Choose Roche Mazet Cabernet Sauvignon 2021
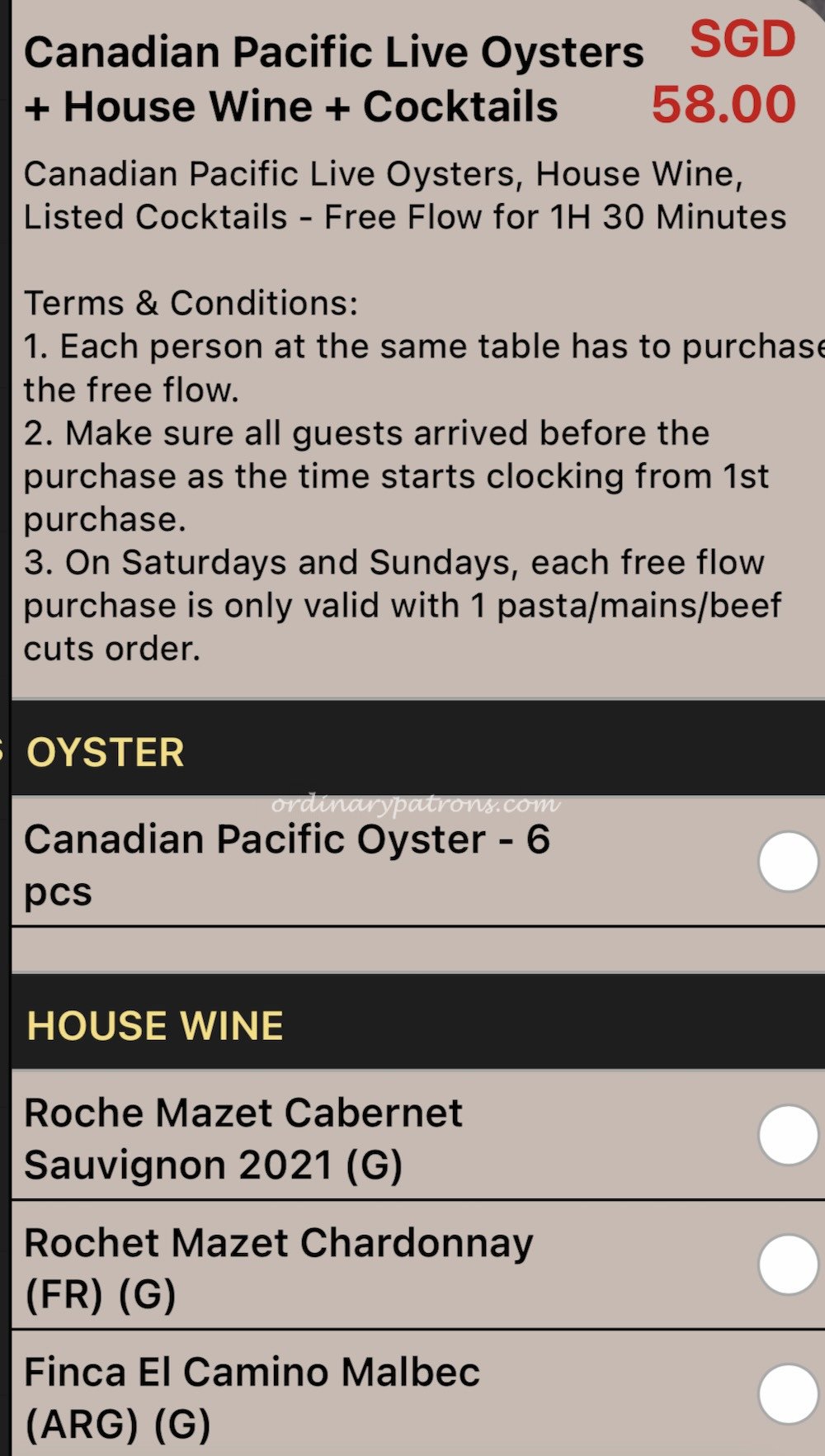Screen dimensions: 825x1456 pyautogui.click(x=788, y=1135)
